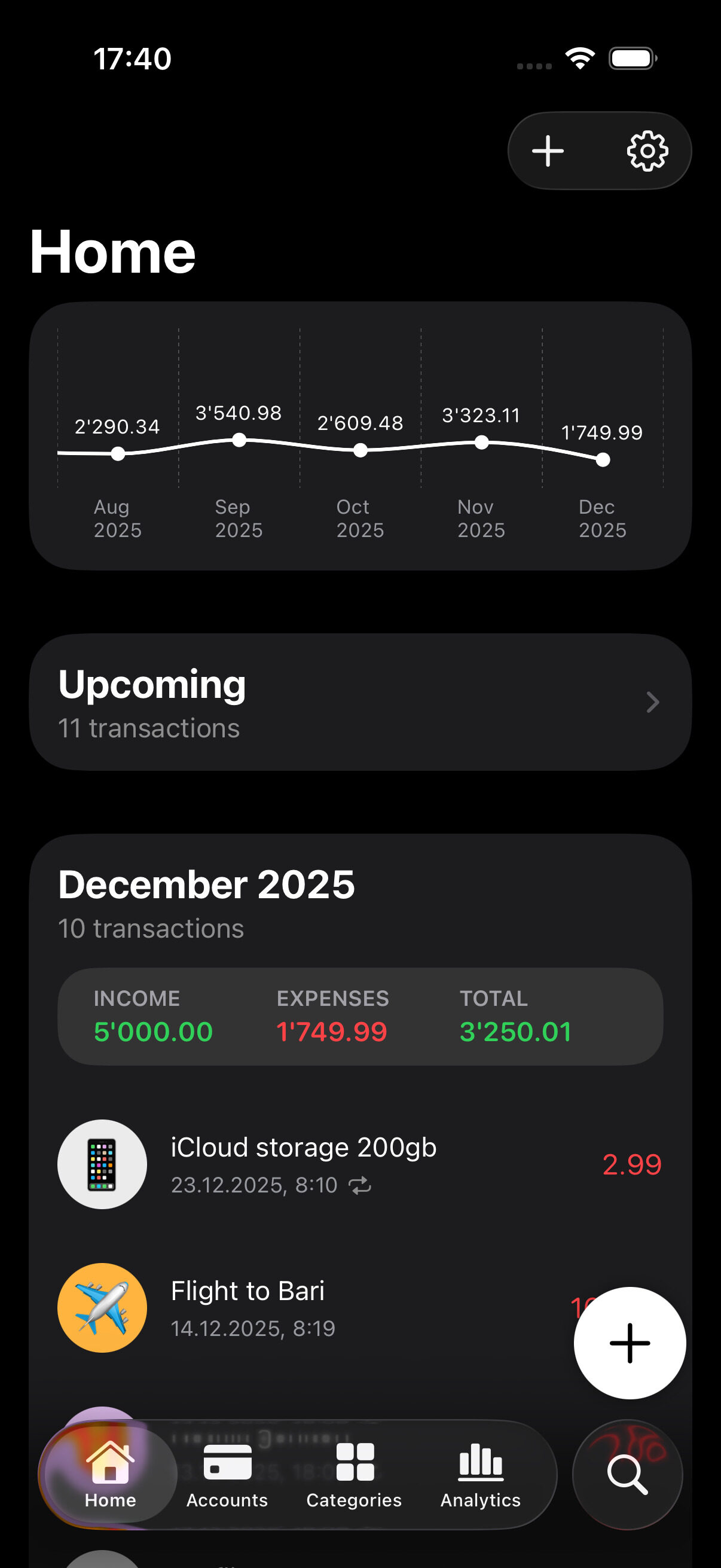Open the iCloud storage 200gb transaction
The image size is (721, 1568).
(360, 1164)
